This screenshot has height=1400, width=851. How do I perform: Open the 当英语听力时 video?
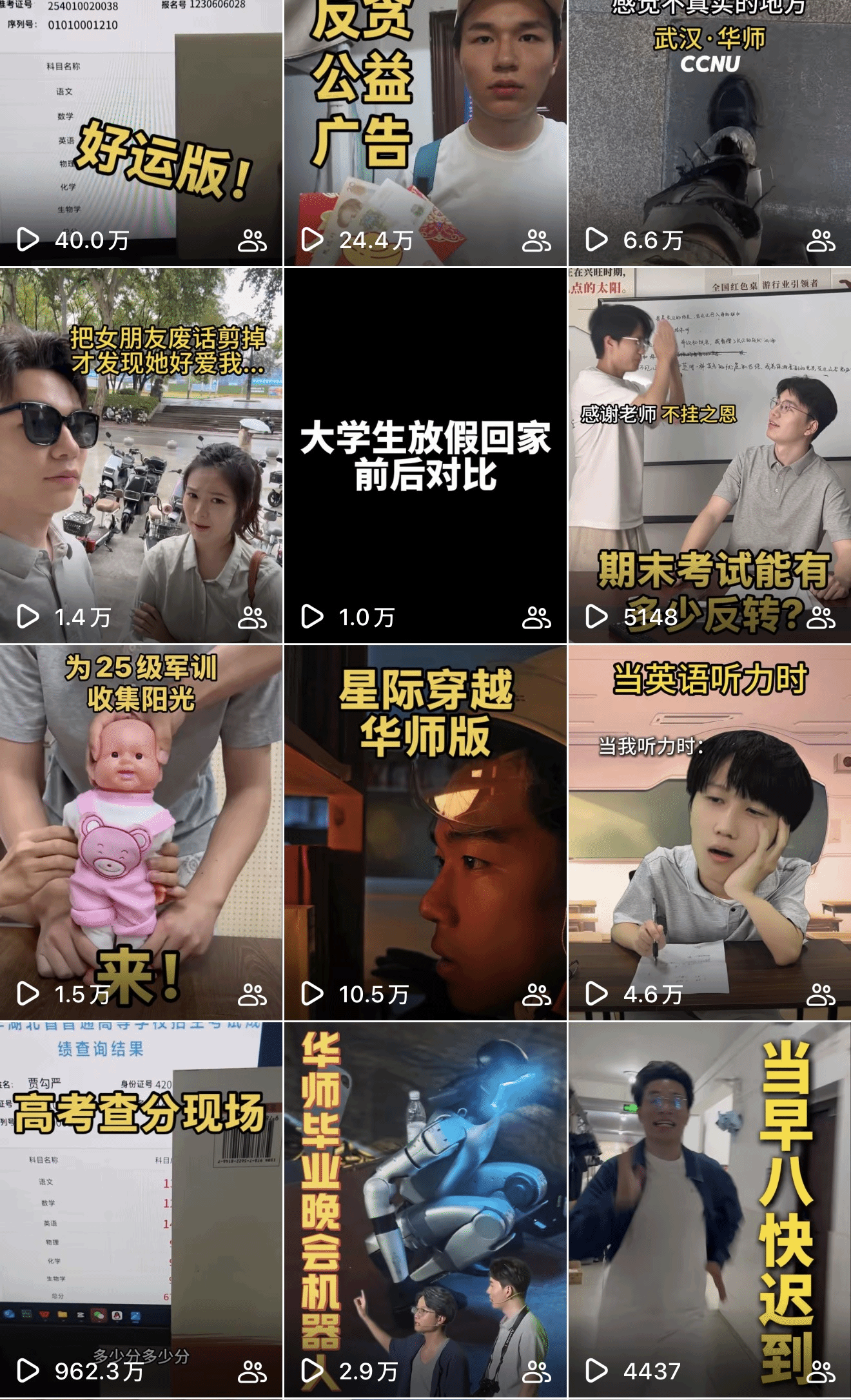709,831
